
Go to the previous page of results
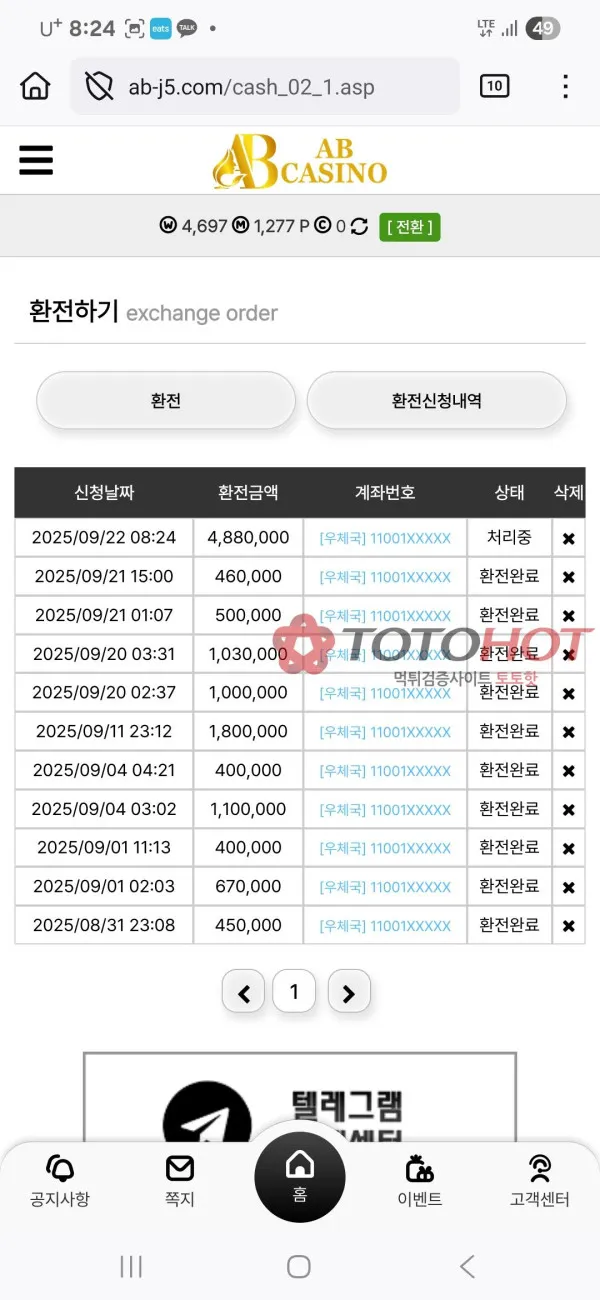[x=244, y=992]
